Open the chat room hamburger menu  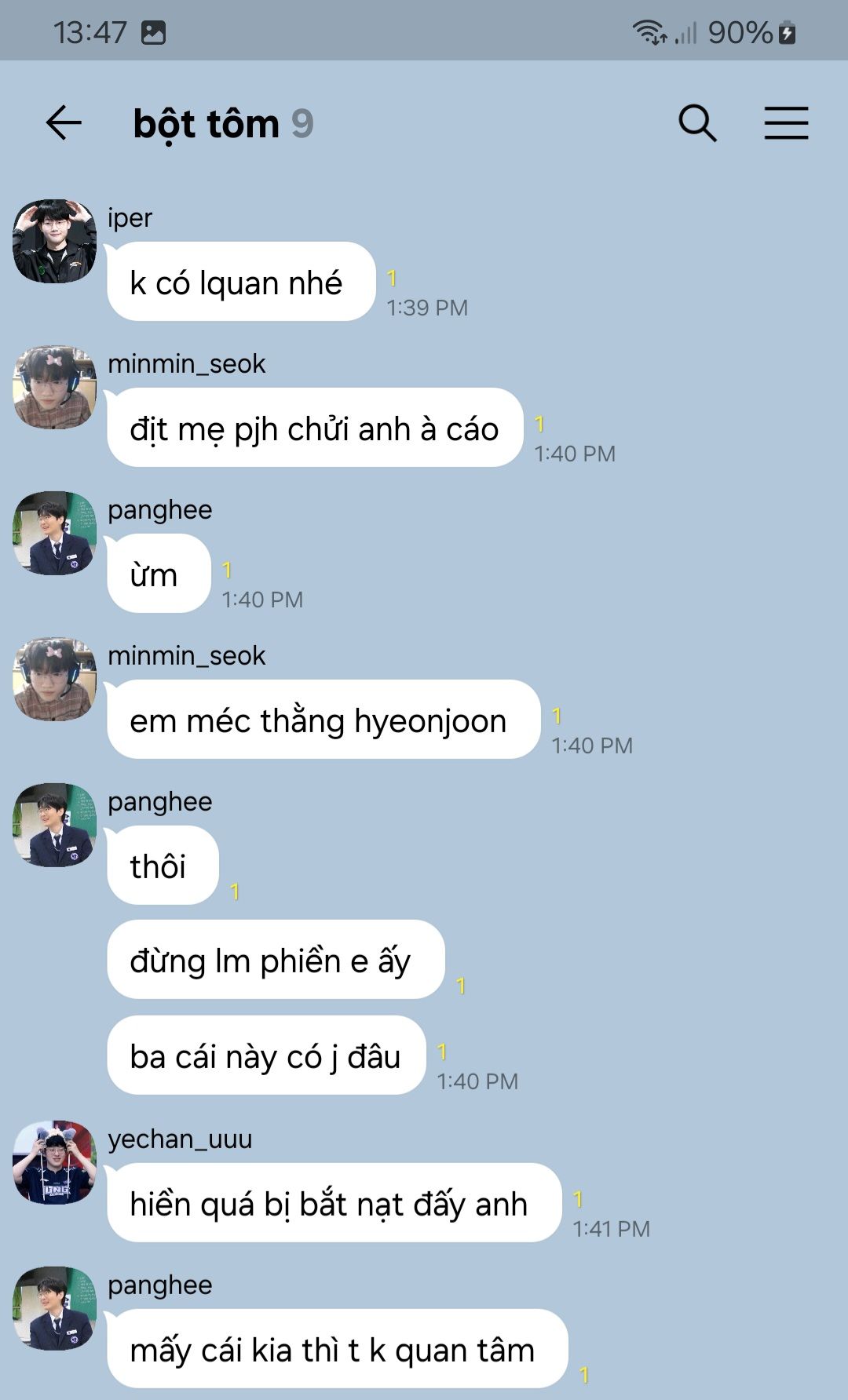click(786, 123)
